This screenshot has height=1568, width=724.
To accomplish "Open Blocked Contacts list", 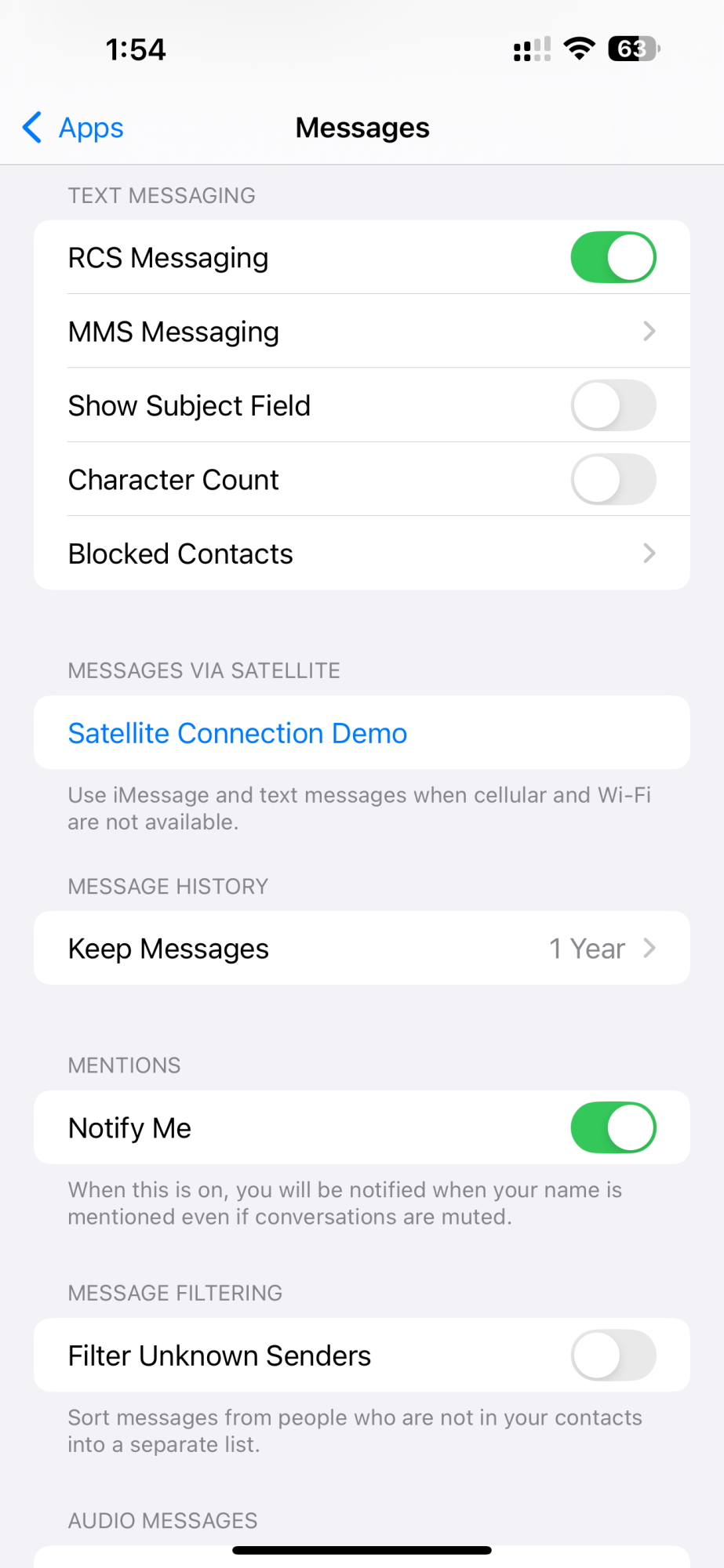I will 362,554.
